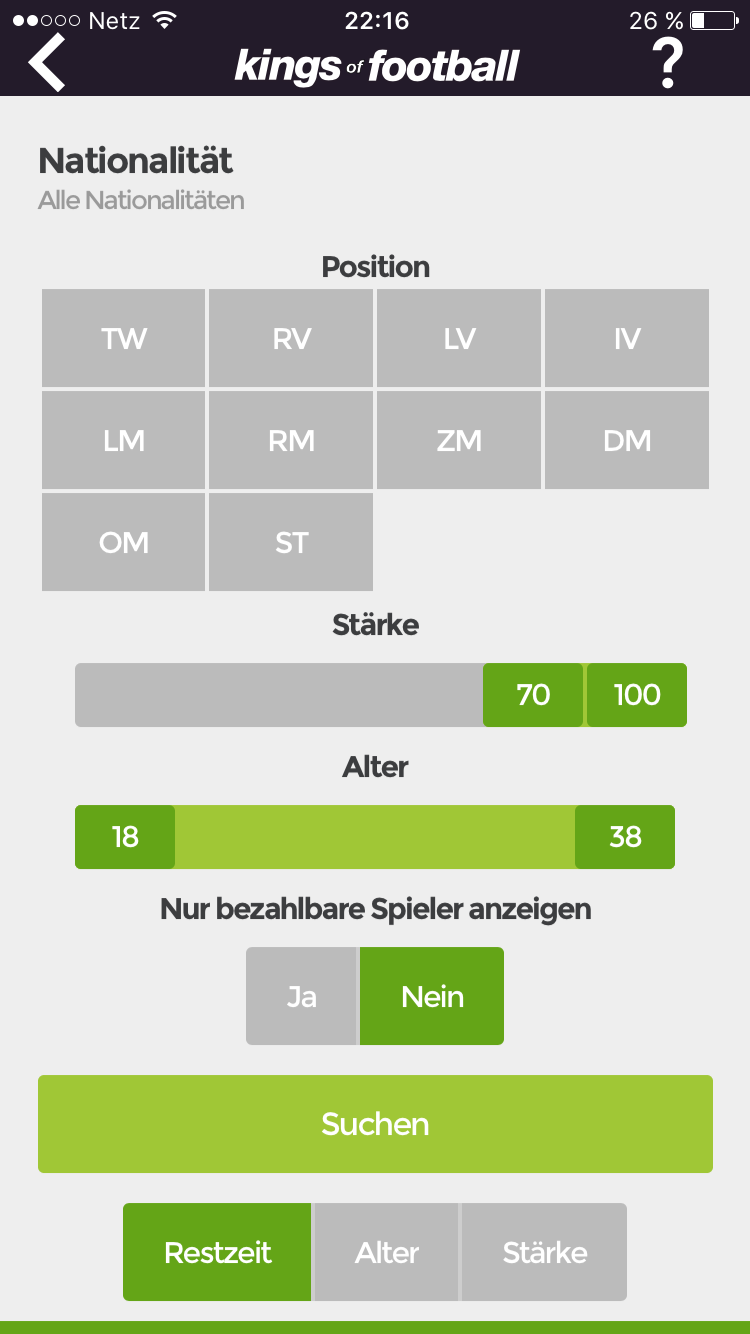Image resolution: width=750 pixels, height=1334 pixels.
Task: Select the RV position
Action: (x=291, y=339)
